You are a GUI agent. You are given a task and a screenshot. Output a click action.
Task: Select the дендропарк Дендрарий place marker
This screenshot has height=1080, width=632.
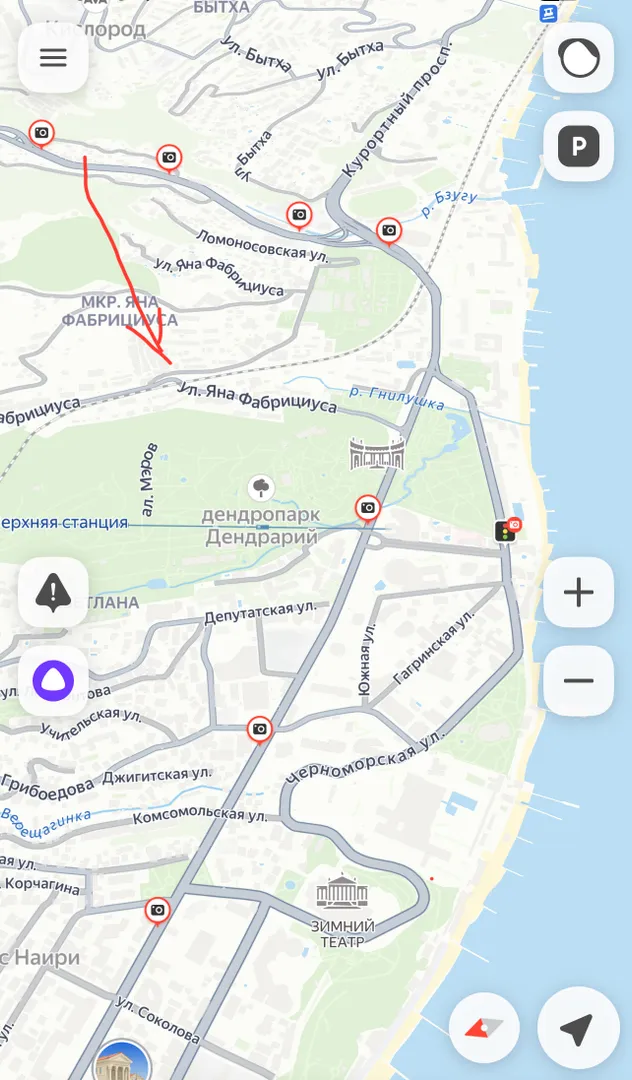[x=261, y=488]
